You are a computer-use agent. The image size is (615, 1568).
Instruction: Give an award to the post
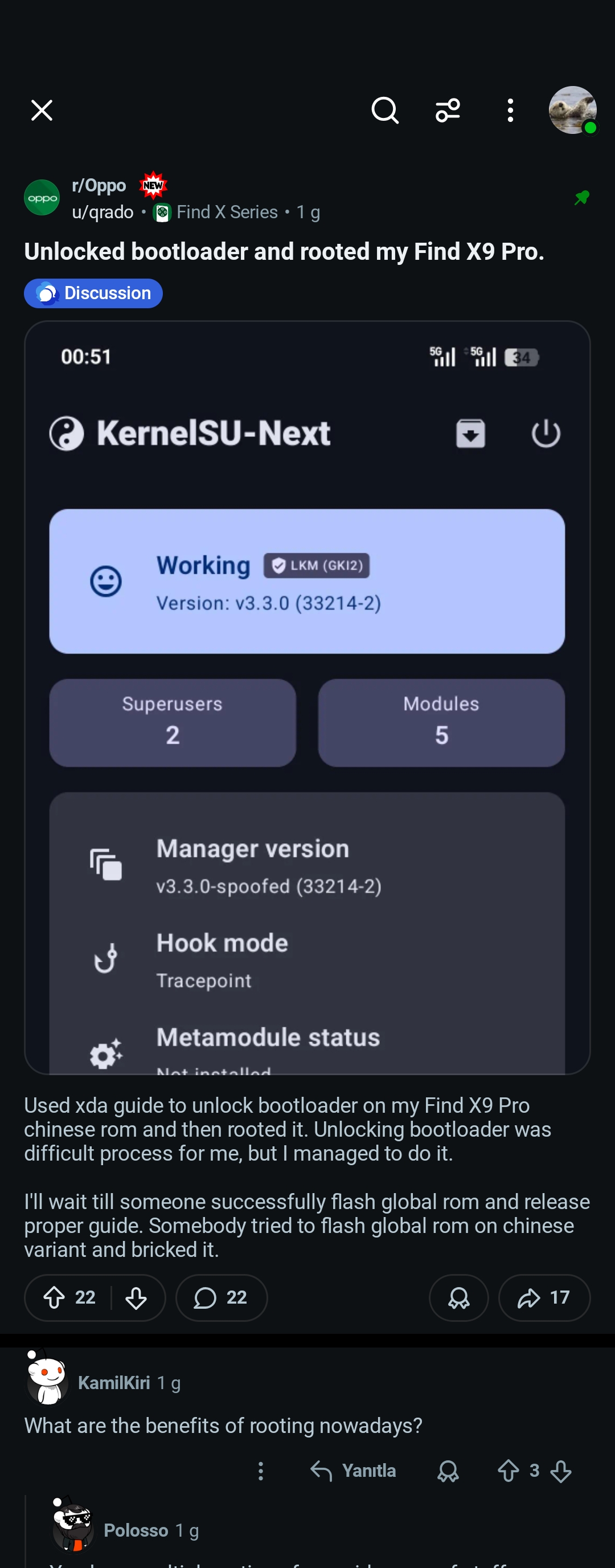(458, 1298)
